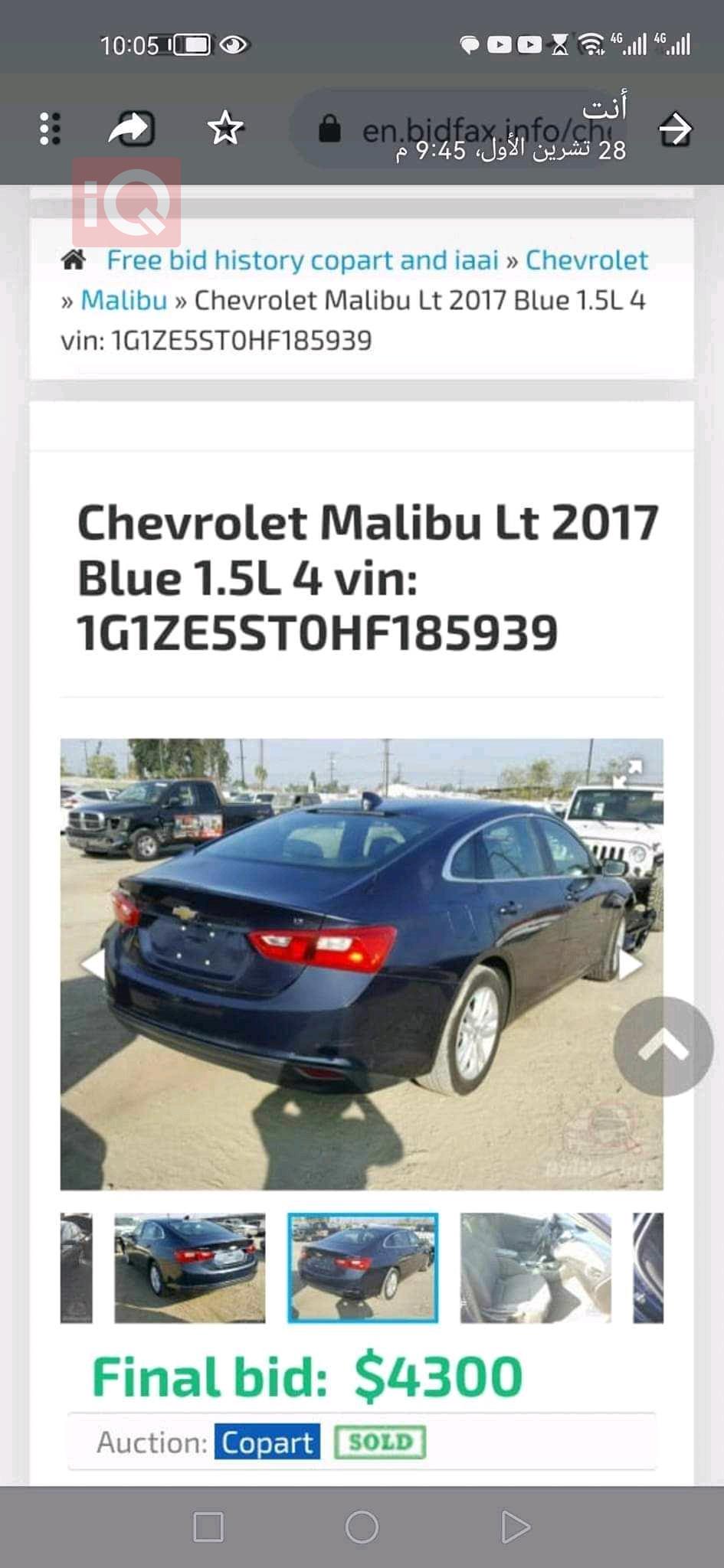Bookmark this page with the star
The width and height of the screenshot is (724, 1568).
(x=225, y=128)
